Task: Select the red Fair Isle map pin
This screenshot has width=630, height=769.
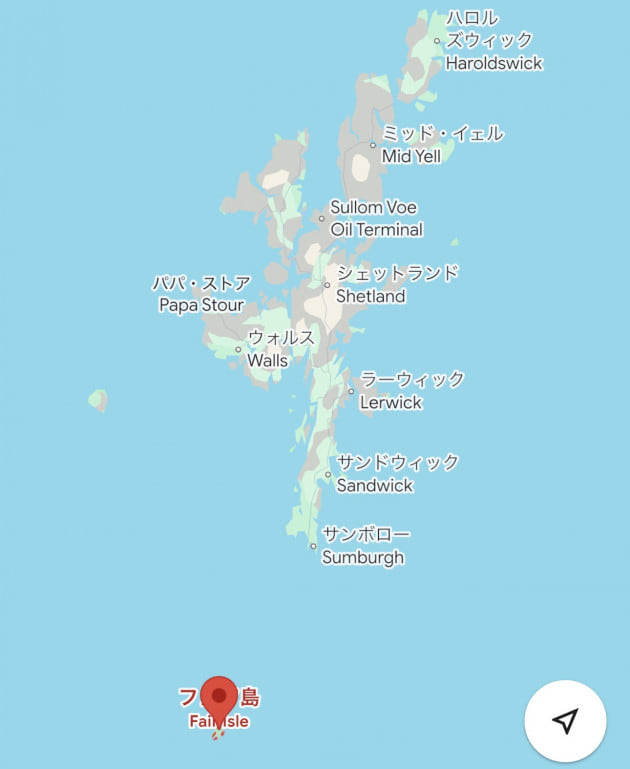Action: [219, 697]
